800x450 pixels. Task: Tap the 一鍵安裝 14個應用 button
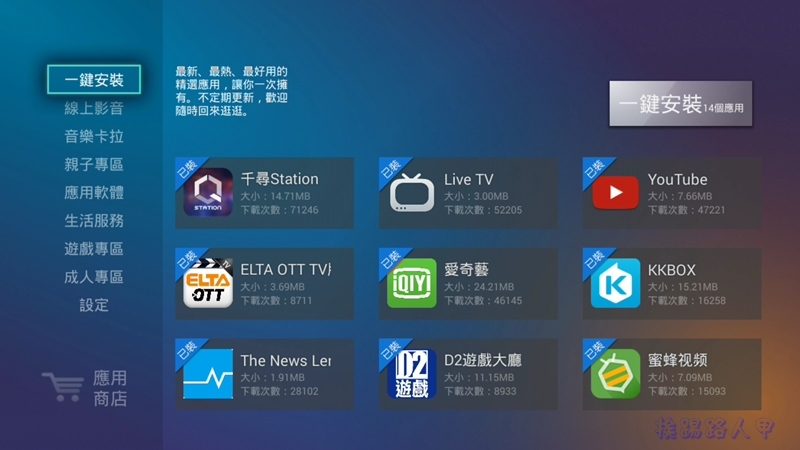[681, 104]
